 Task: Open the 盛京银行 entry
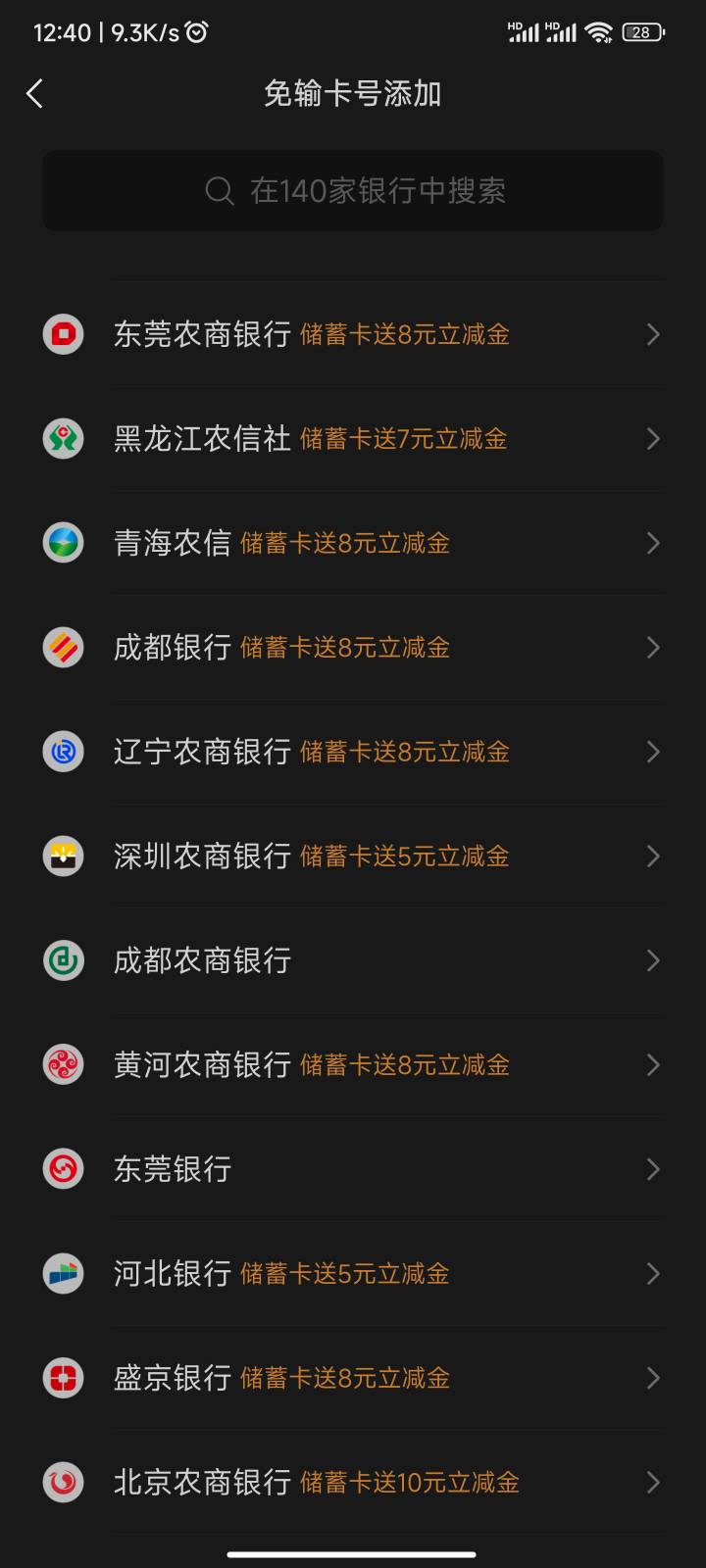coord(353,1378)
